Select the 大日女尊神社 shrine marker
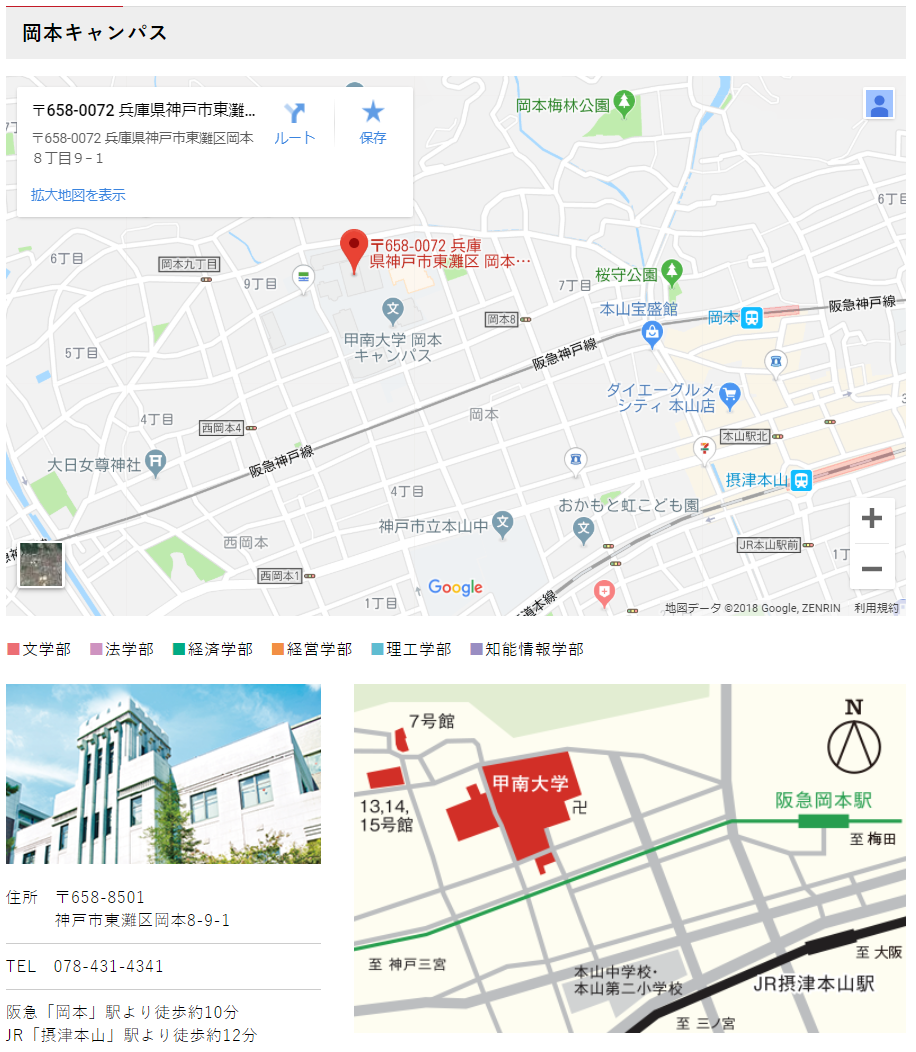The image size is (916, 1052). (156, 461)
